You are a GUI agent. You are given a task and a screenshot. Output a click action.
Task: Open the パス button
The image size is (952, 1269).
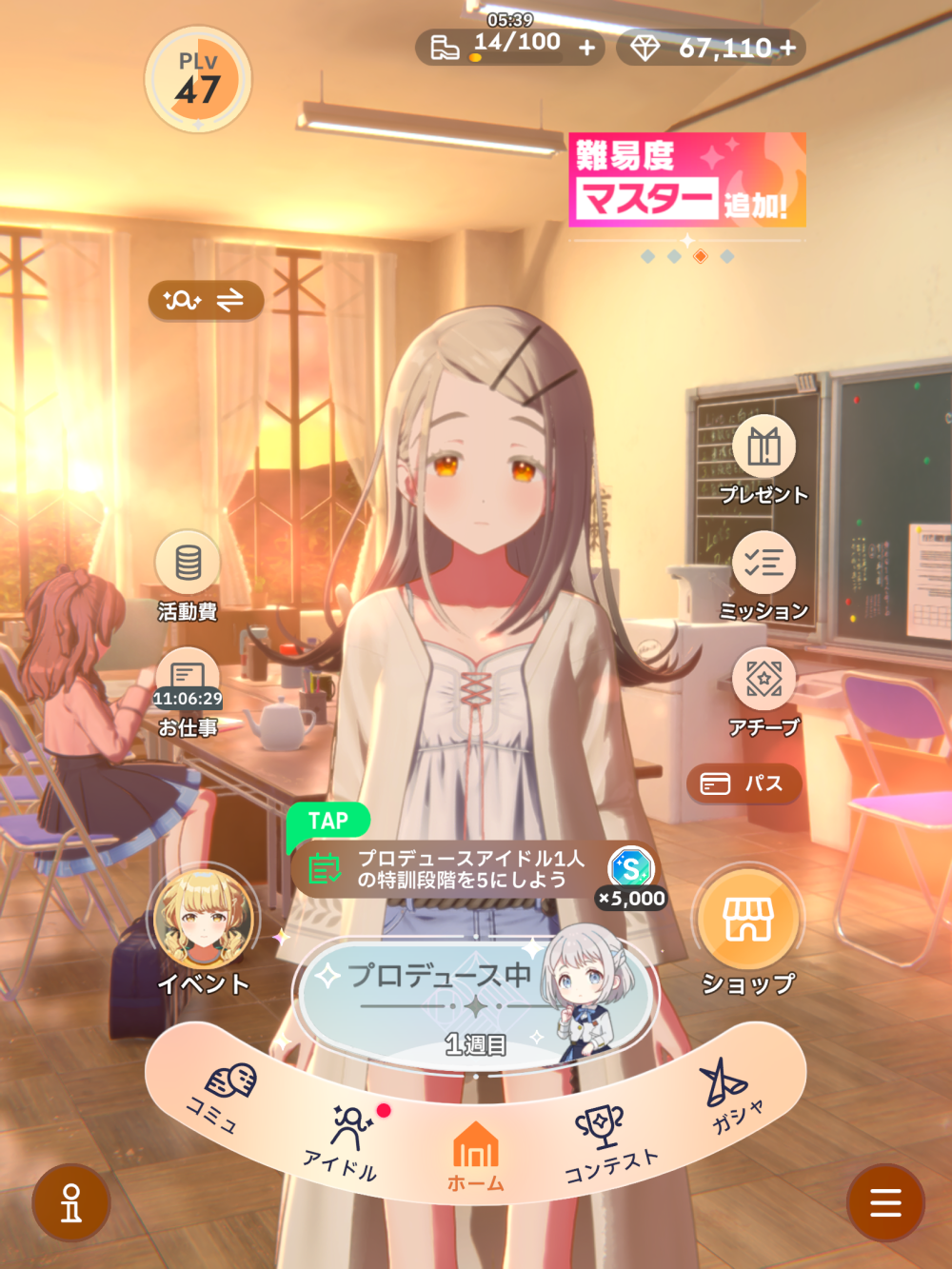coord(744,783)
